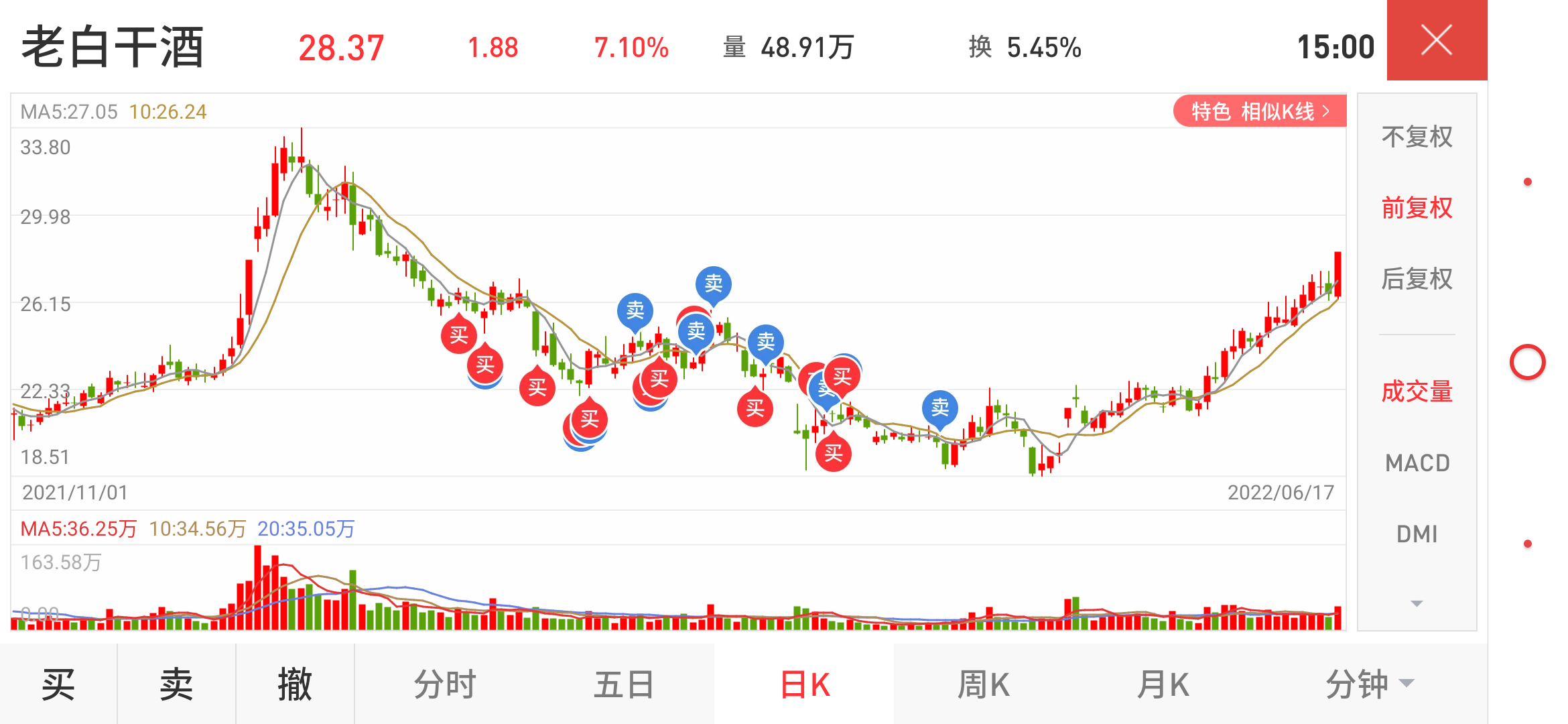This screenshot has width=1568, height=724.
Task: Open the 相似K线 feature banner
Action: [x=1258, y=111]
